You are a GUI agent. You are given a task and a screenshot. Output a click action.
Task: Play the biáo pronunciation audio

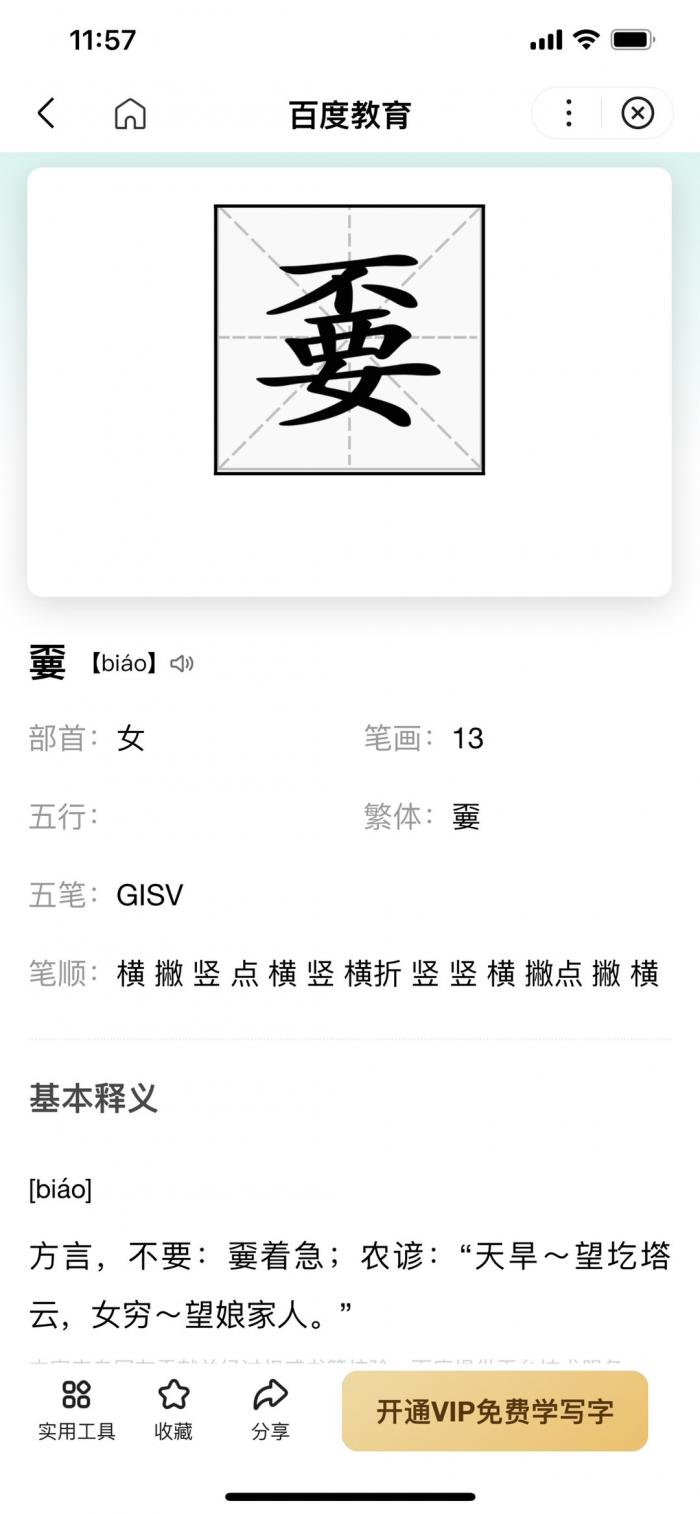tap(181, 663)
